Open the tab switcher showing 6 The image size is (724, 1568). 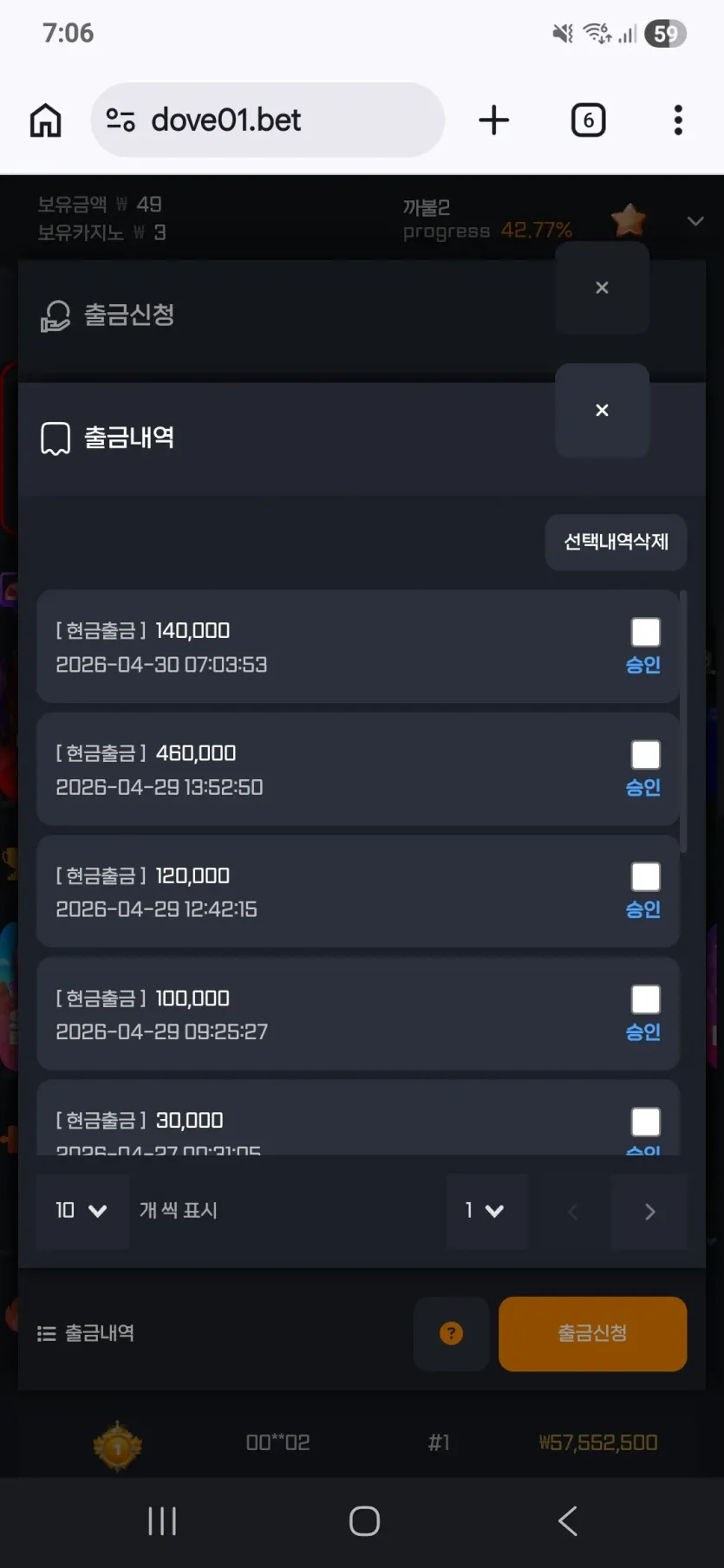click(588, 120)
